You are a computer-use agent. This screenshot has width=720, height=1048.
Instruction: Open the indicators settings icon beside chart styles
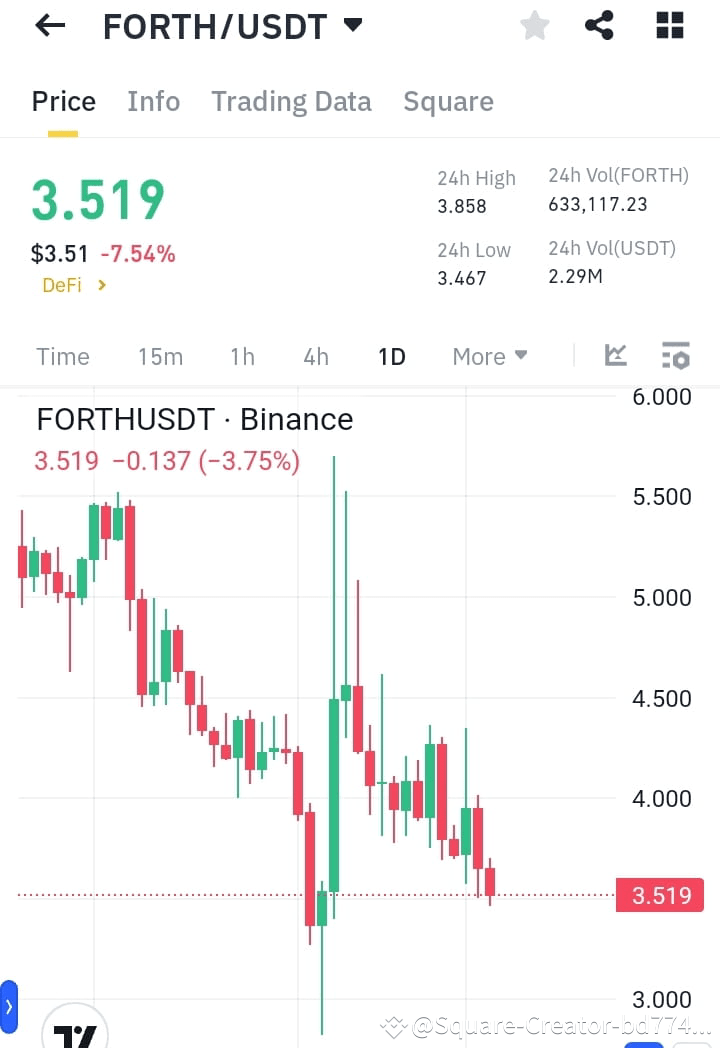(x=676, y=355)
